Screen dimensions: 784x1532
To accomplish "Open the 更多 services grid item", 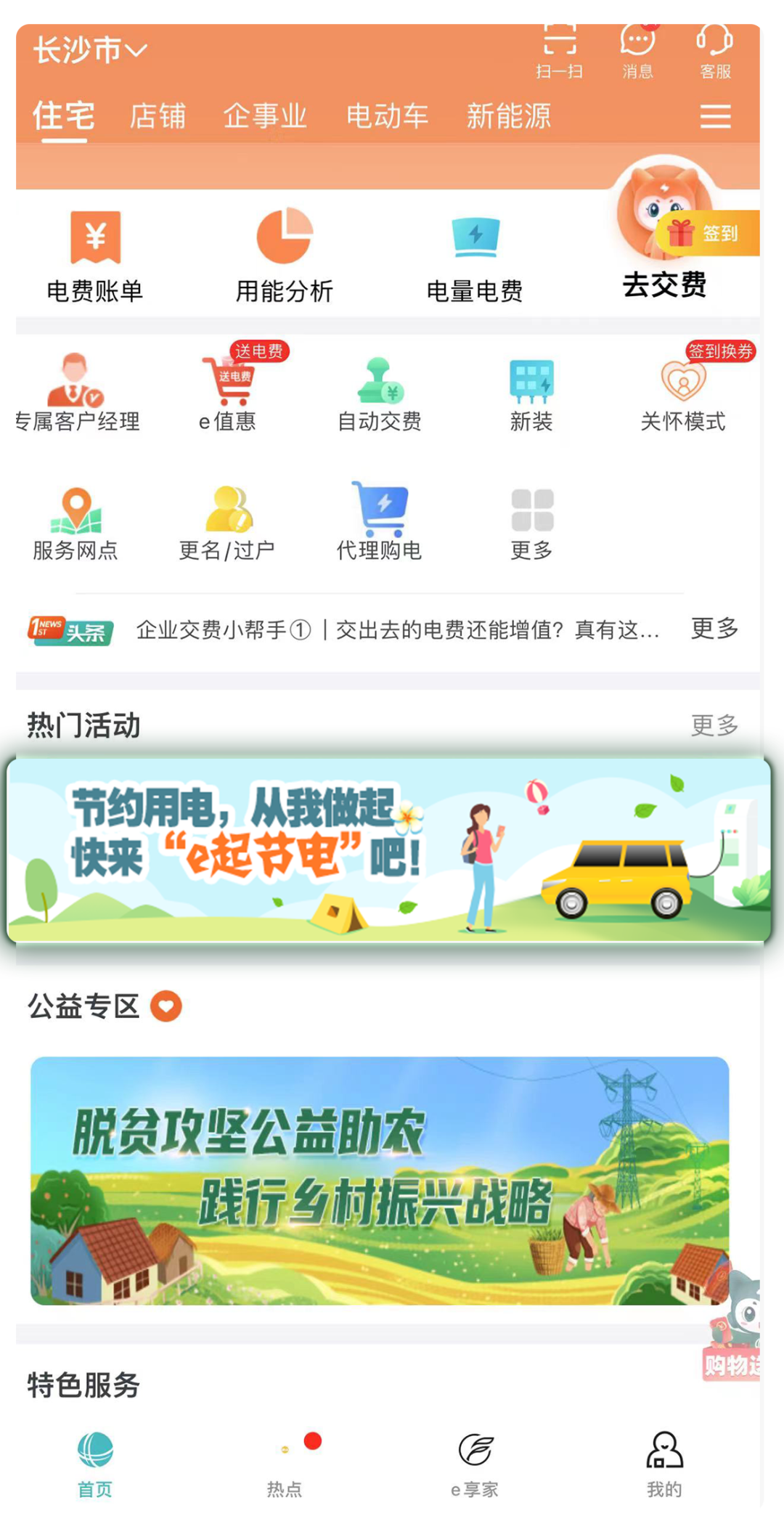I will point(532,523).
